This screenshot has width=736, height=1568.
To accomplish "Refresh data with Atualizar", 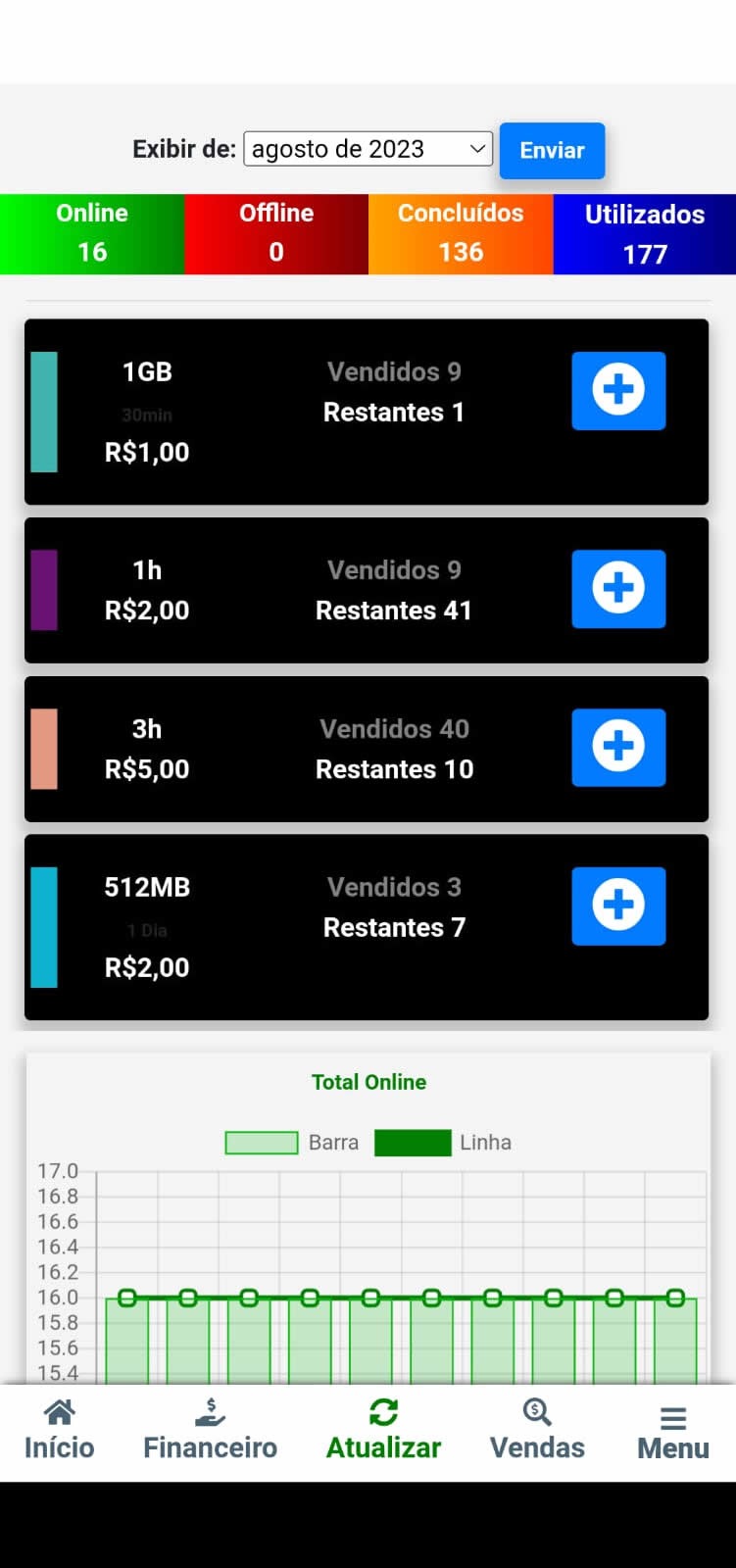I will 383,1431.
